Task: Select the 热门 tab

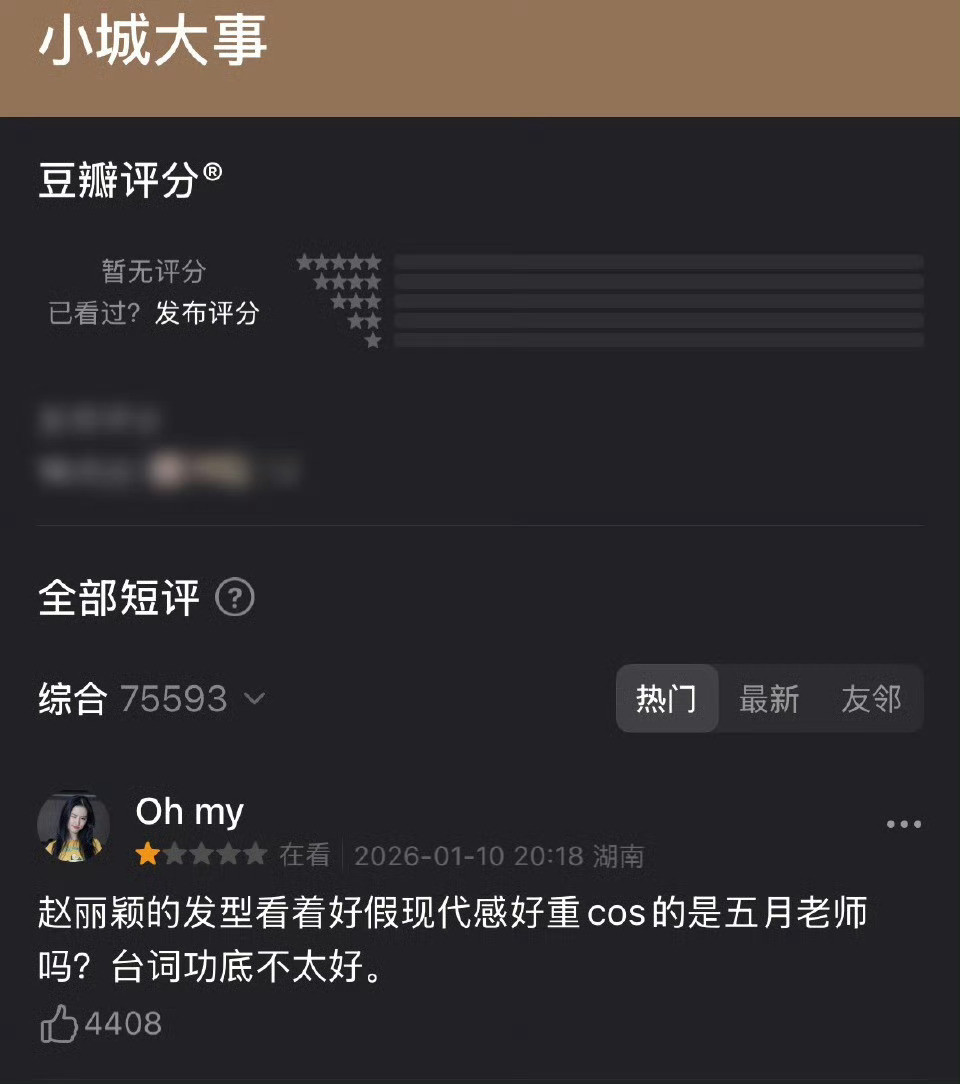Action: pos(667,699)
